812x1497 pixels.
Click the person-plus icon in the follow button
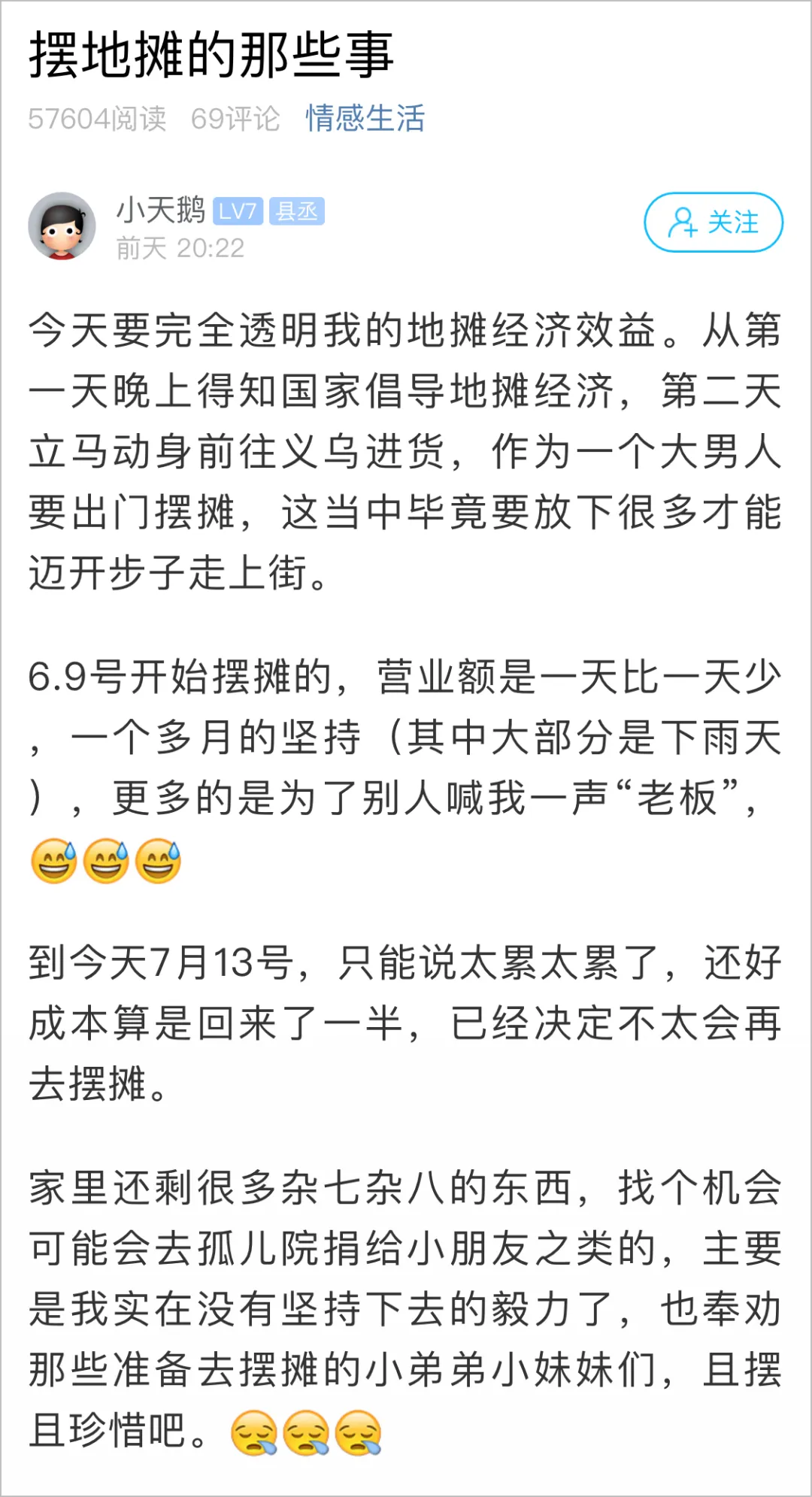click(680, 223)
